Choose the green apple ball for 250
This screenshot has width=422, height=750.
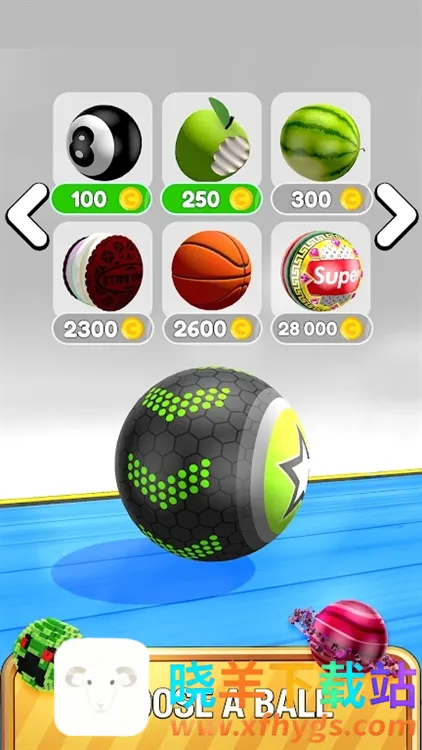click(211, 153)
